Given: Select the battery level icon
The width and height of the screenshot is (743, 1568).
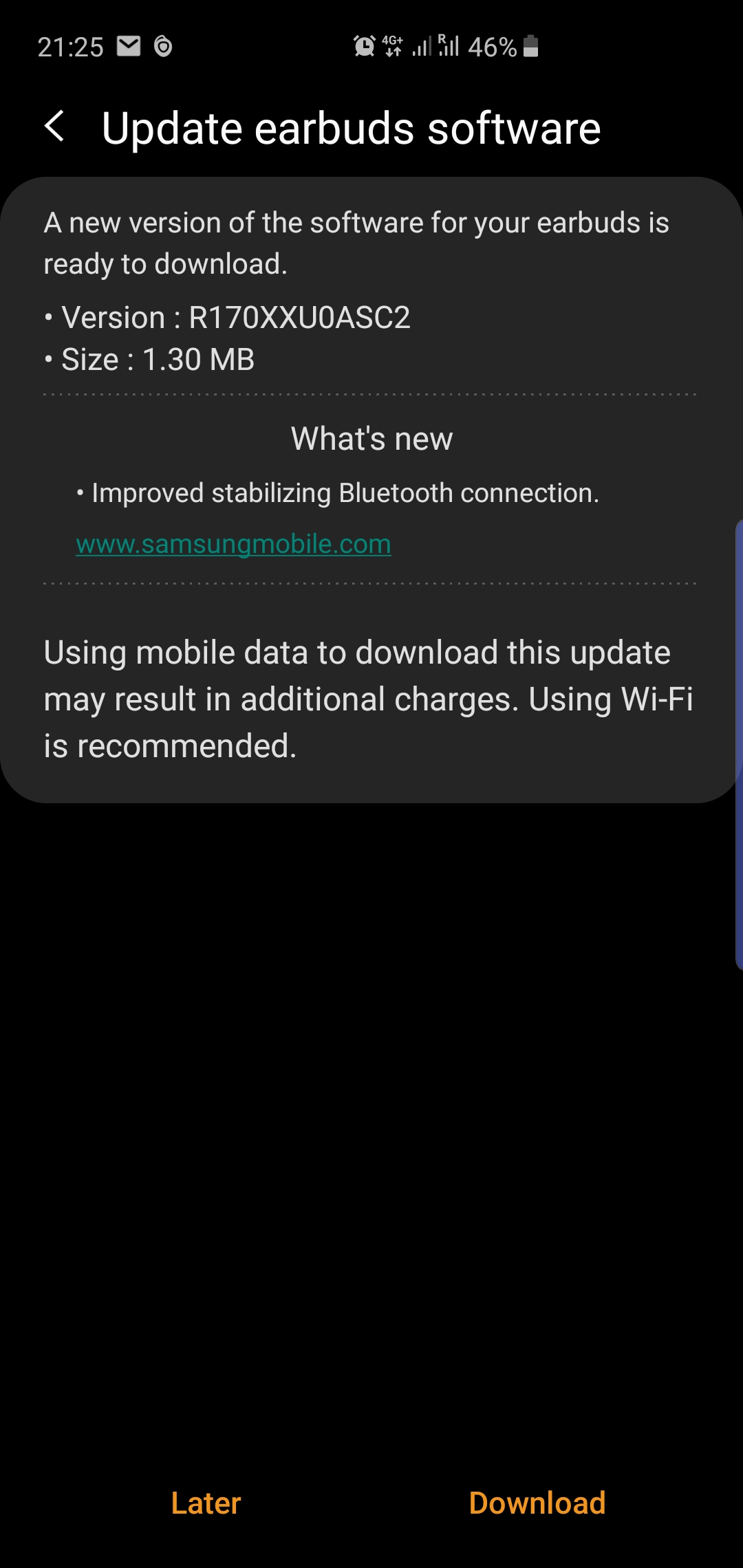Looking at the screenshot, I should (x=530, y=45).
